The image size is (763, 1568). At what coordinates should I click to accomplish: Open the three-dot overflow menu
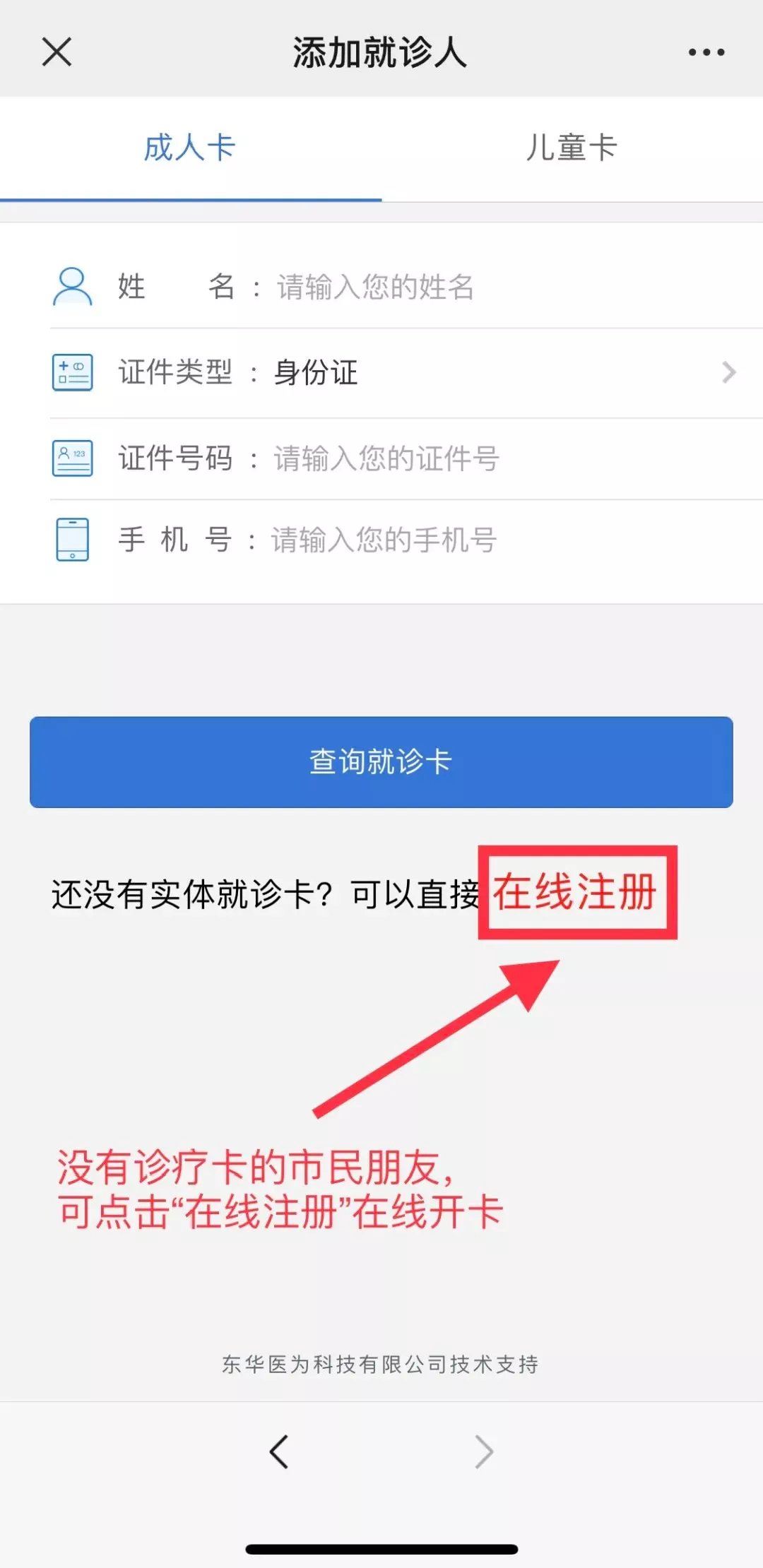click(x=706, y=52)
